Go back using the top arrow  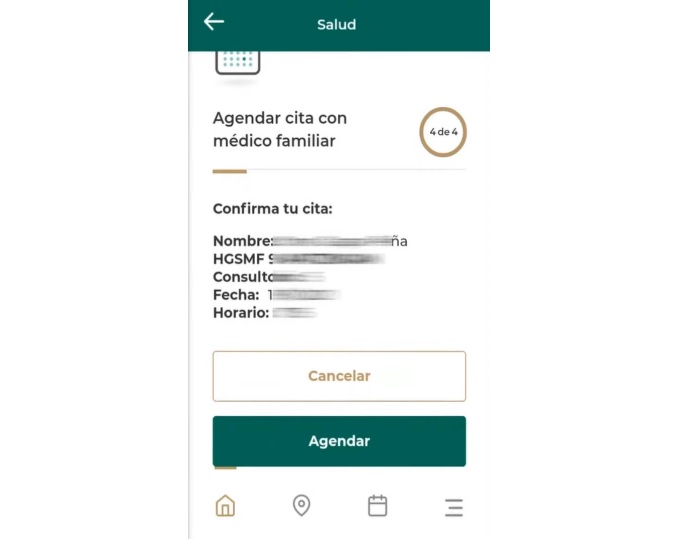point(214,22)
